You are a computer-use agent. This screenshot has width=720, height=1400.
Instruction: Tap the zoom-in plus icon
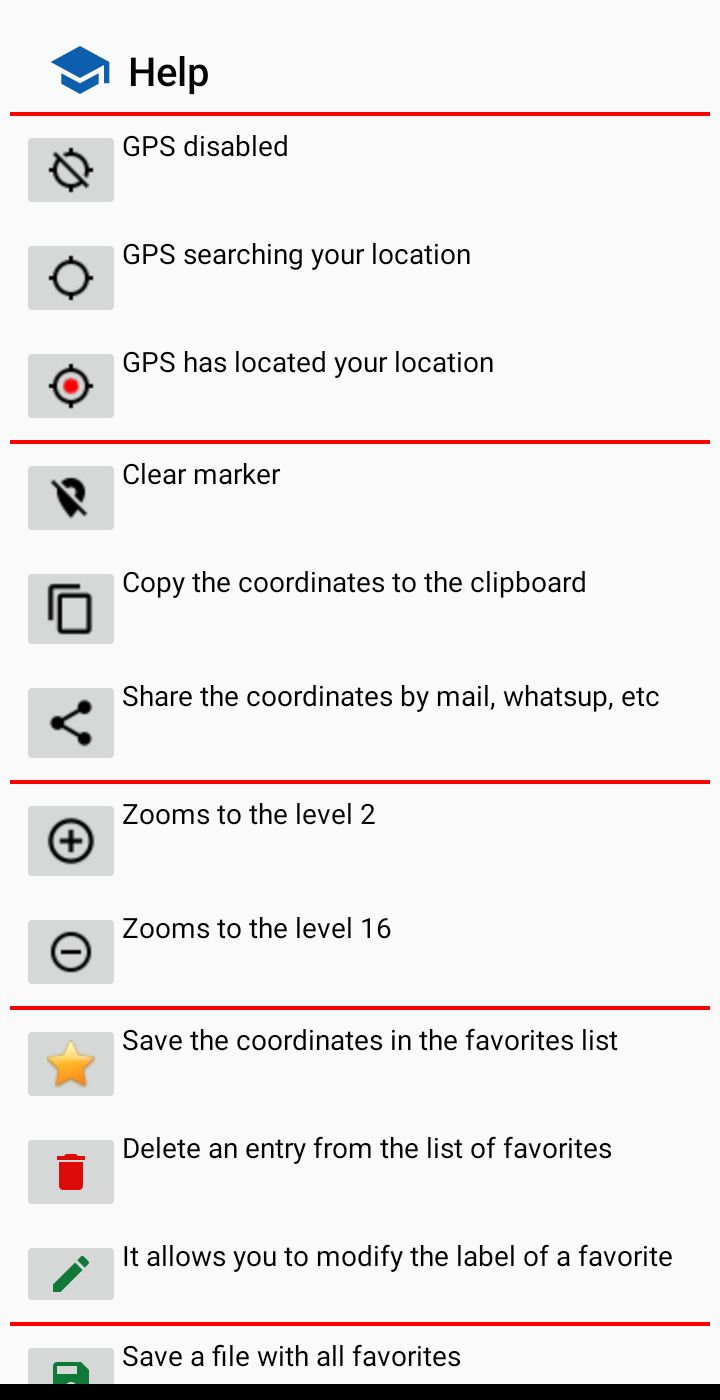pos(71,841)
